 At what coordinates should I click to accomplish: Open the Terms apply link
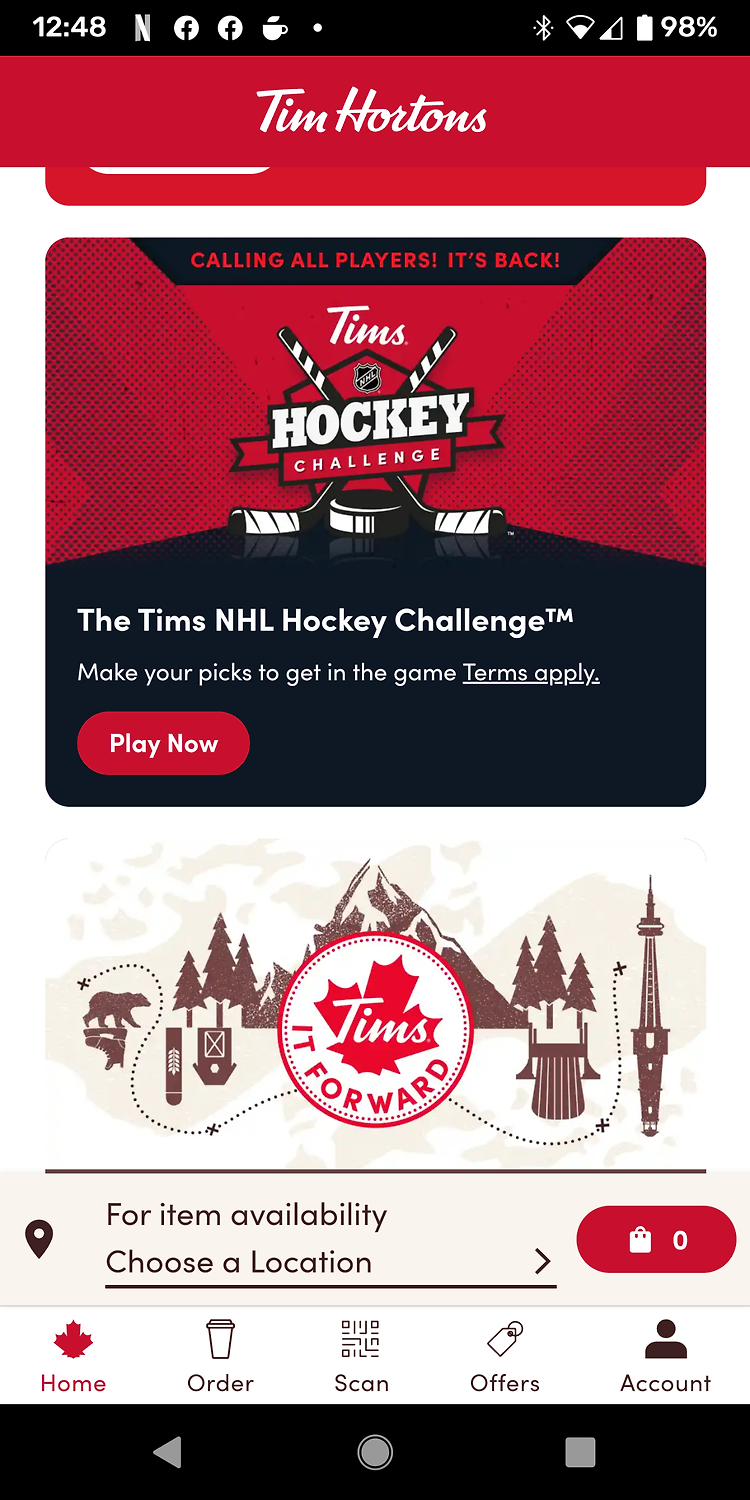point(531,673)
